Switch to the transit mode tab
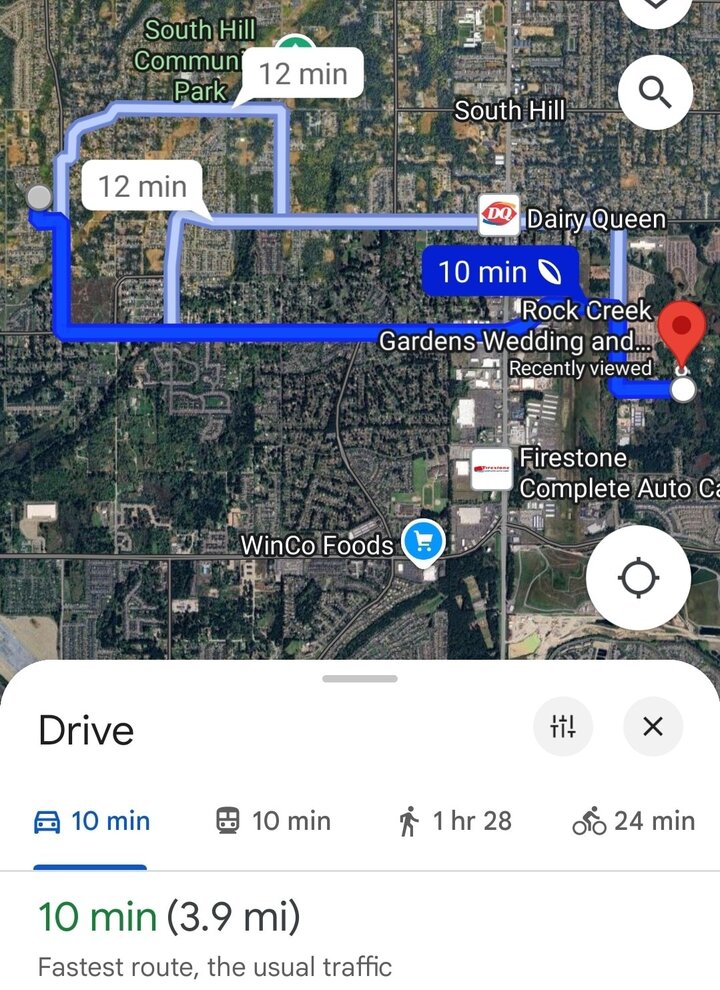Image resolution: width=720 pixels, height=990 pixels. (x=270, y=821)
